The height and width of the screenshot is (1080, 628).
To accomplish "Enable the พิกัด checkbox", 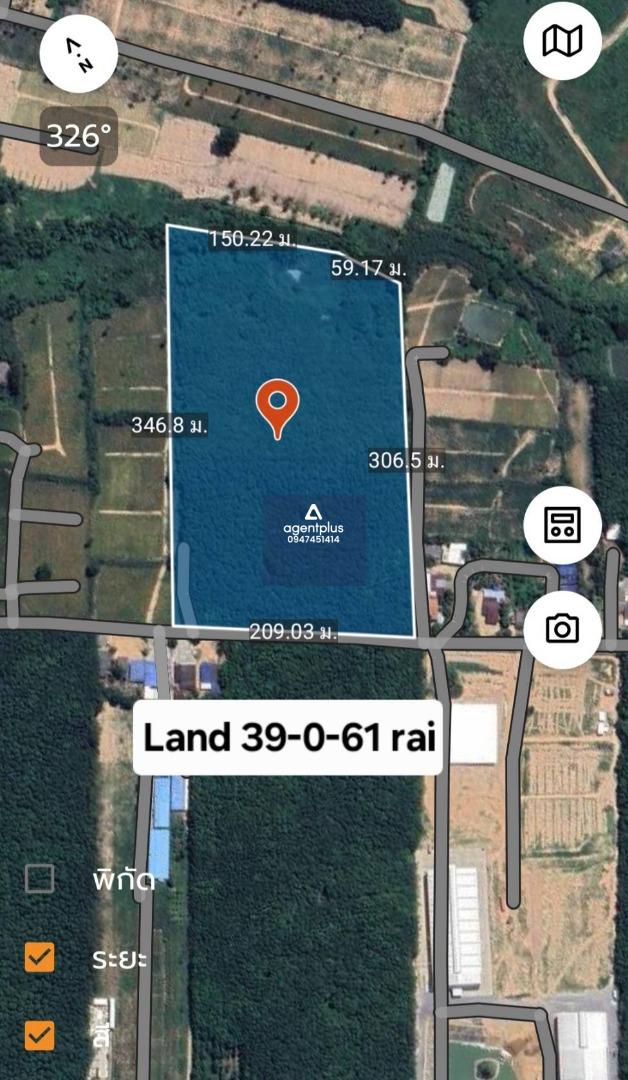I will pyautogui.click(x=39, y=878).
